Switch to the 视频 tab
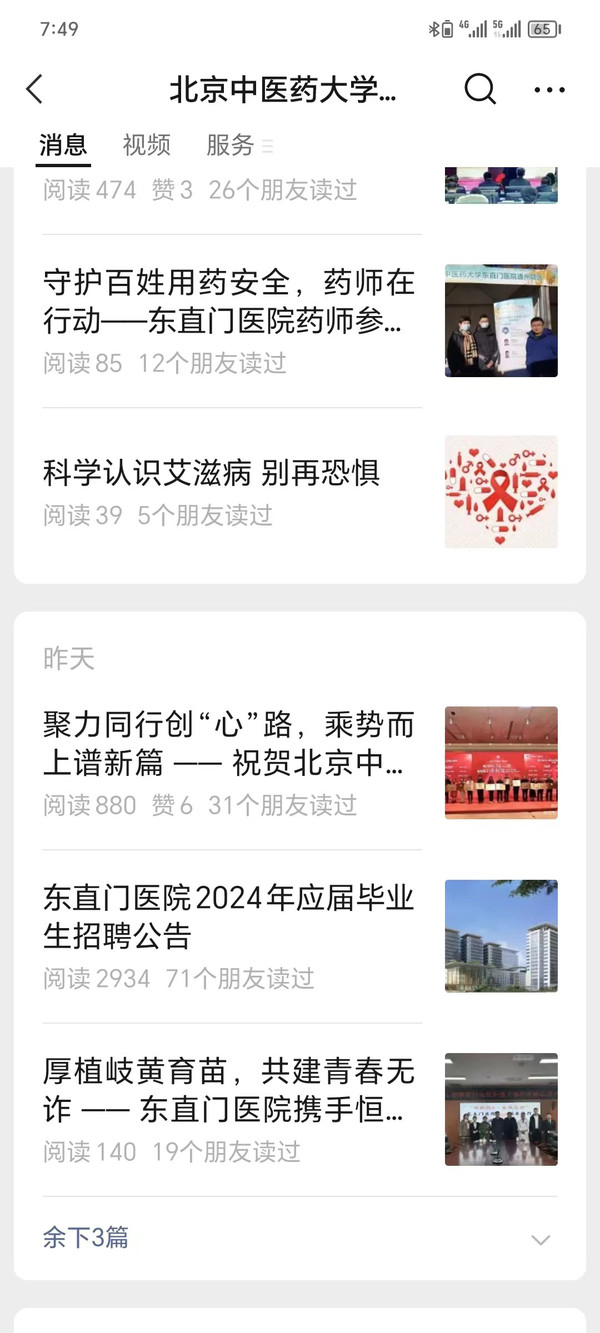 (146, 145)
